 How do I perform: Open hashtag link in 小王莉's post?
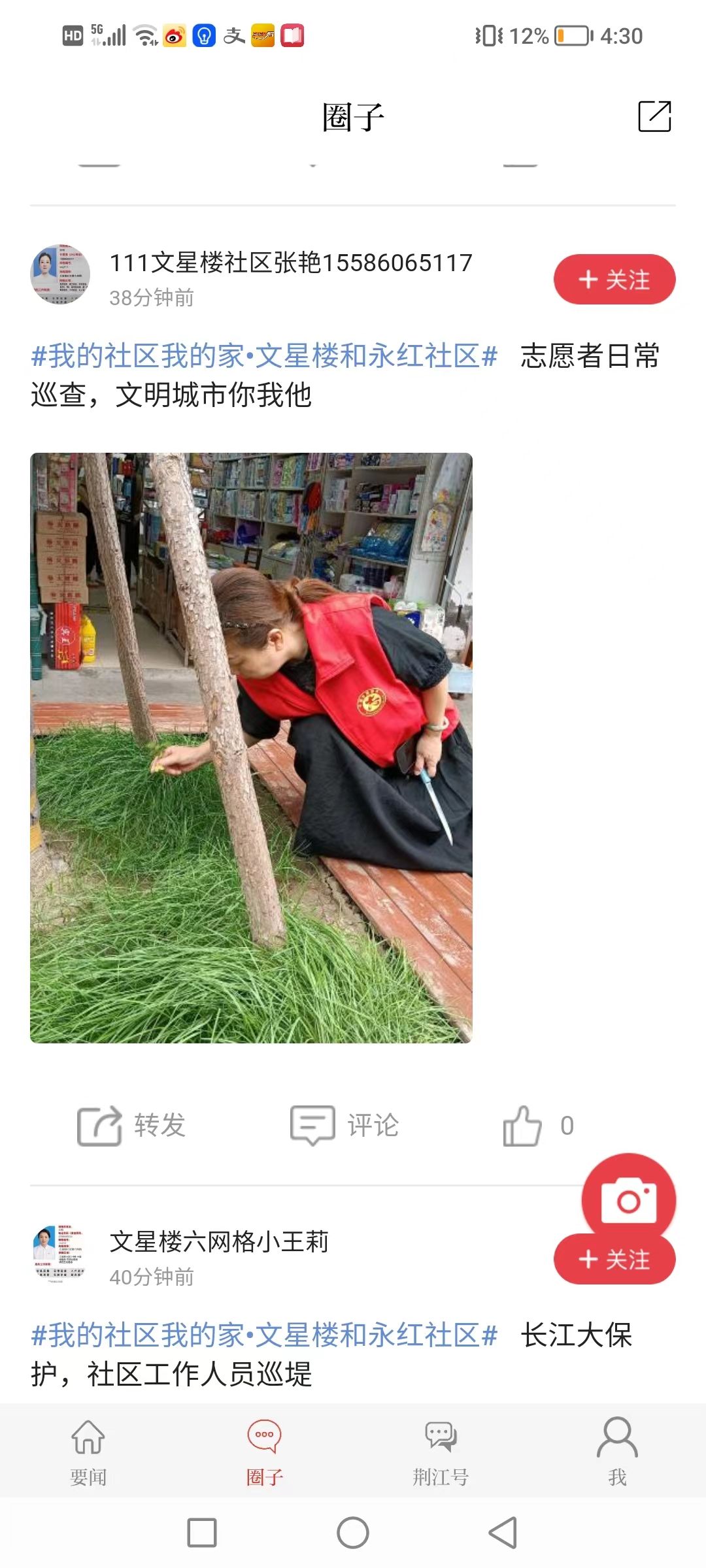[264, 1335]
